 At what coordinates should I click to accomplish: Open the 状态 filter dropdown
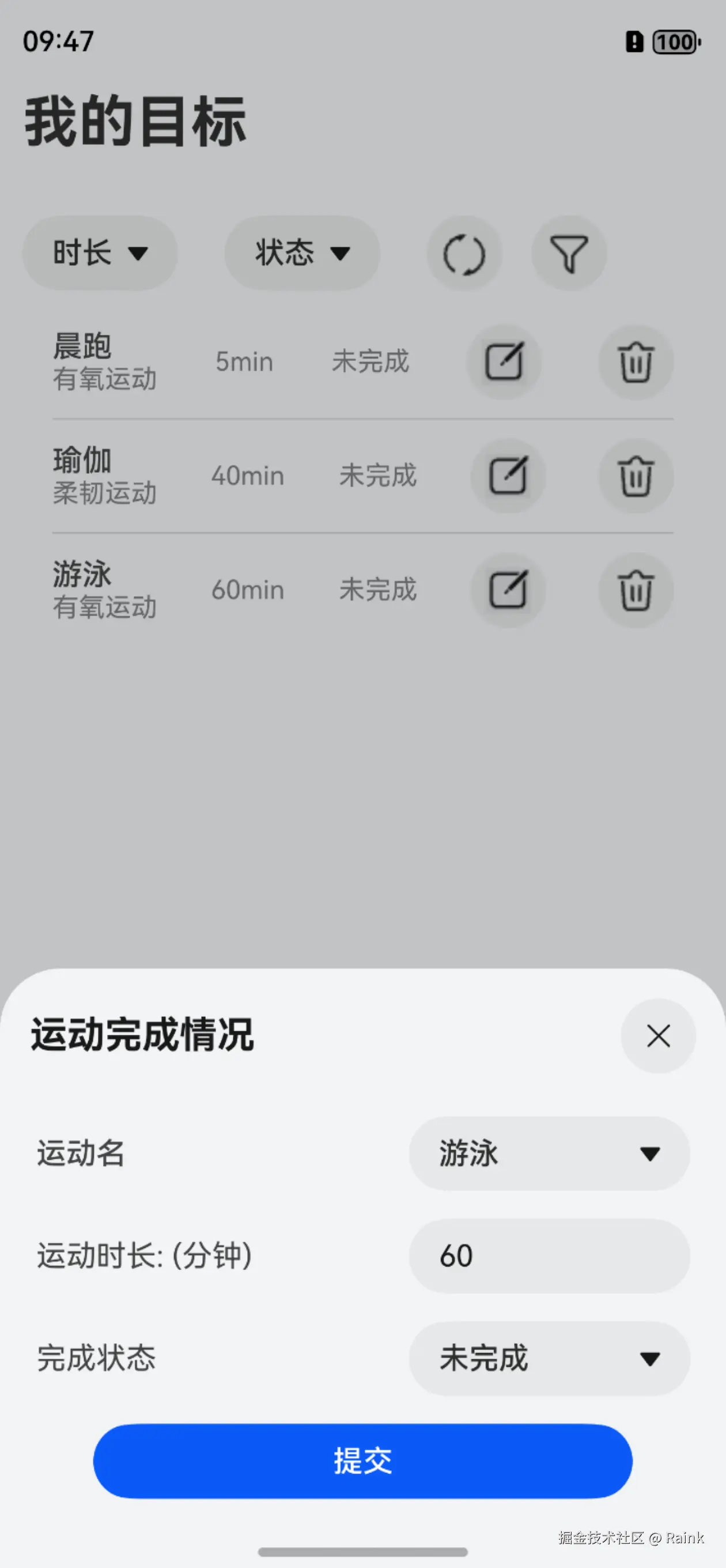click(302, 252)
